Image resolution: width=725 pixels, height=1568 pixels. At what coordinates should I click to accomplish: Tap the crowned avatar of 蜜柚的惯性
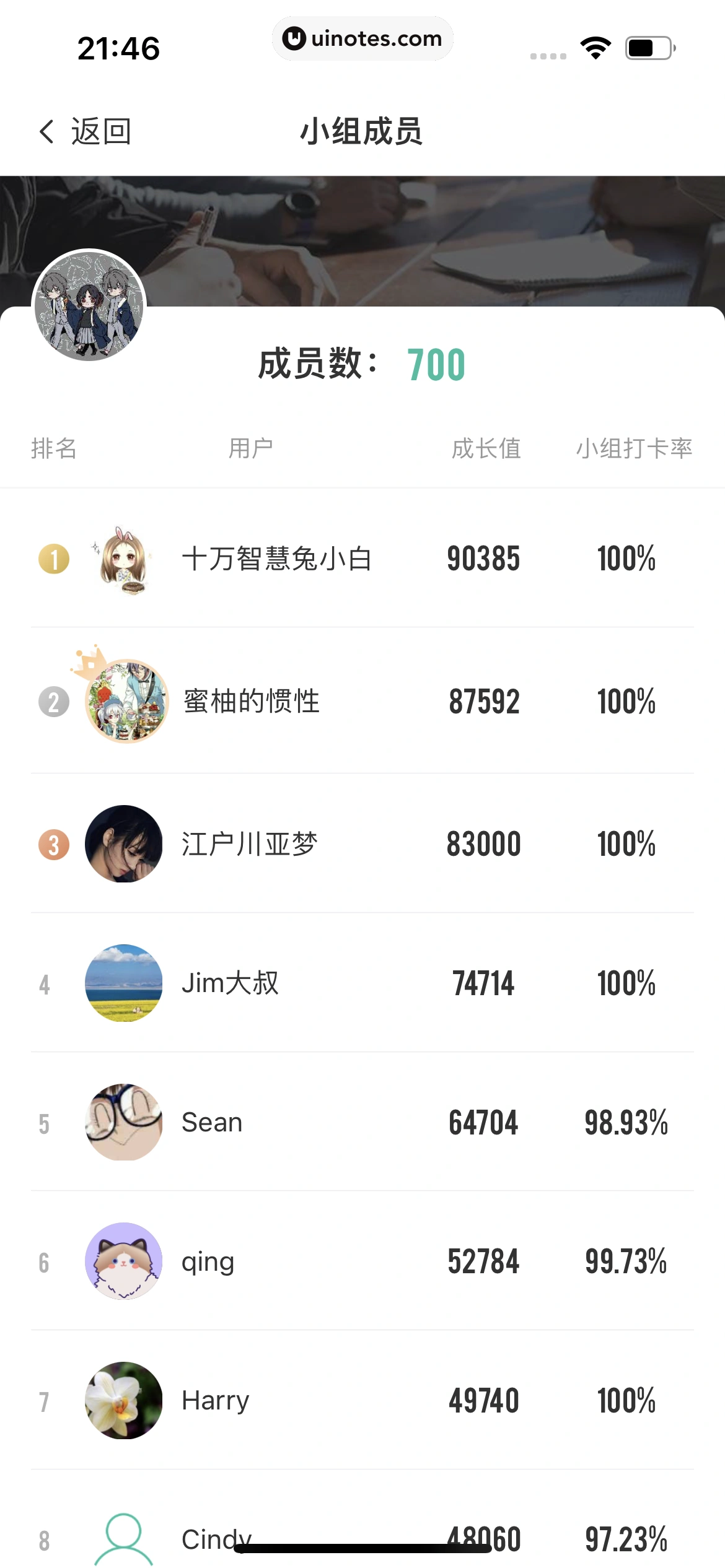(124, 701)
